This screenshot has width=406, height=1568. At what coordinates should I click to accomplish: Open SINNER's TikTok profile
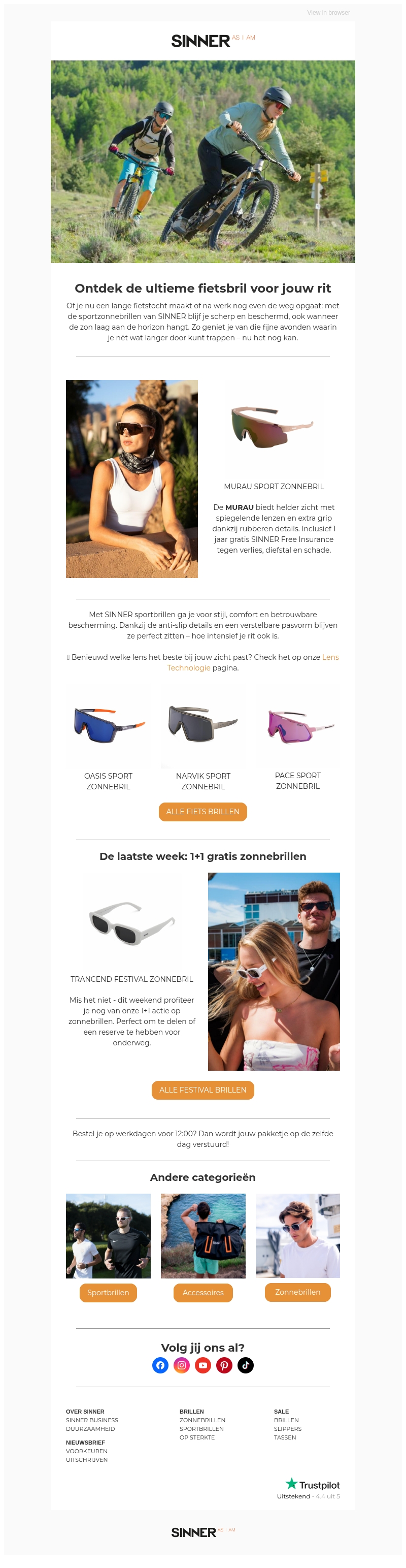click(x=246, y=1365)
